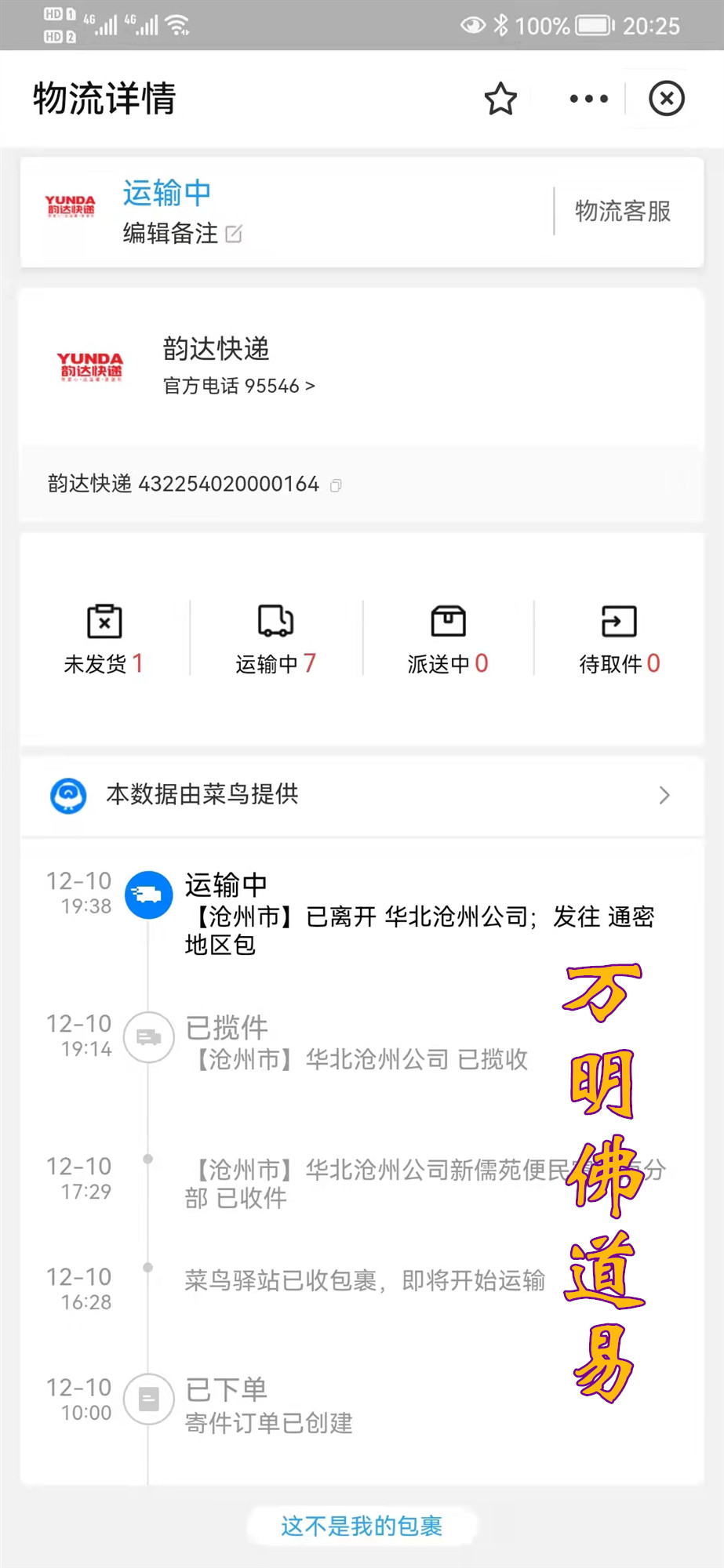Open the three-dot more options menu
Screen dimensions: 724x1568
[x=588, y=99]
